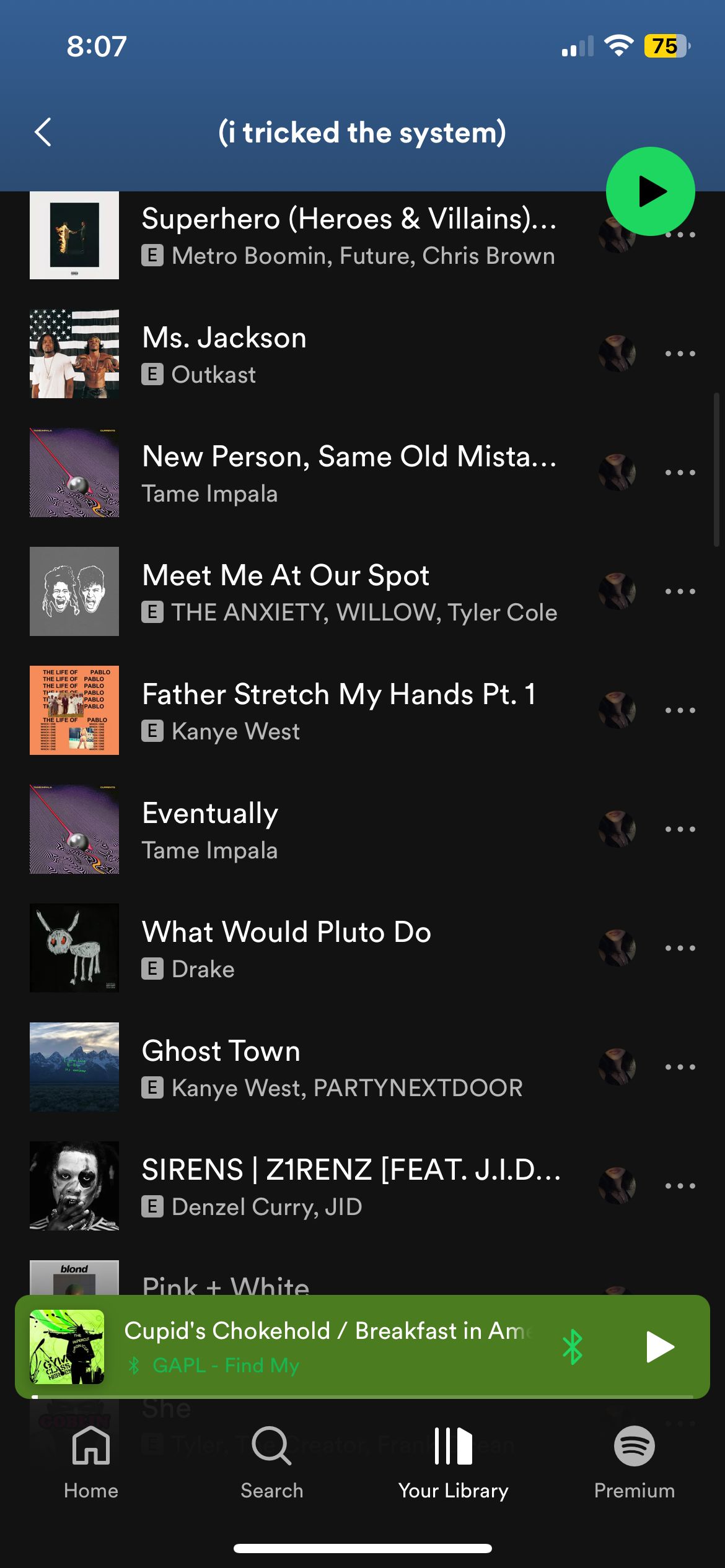
Task: Play Father Stretch My Hands Pt. 1
Action: tap(347, 711)
